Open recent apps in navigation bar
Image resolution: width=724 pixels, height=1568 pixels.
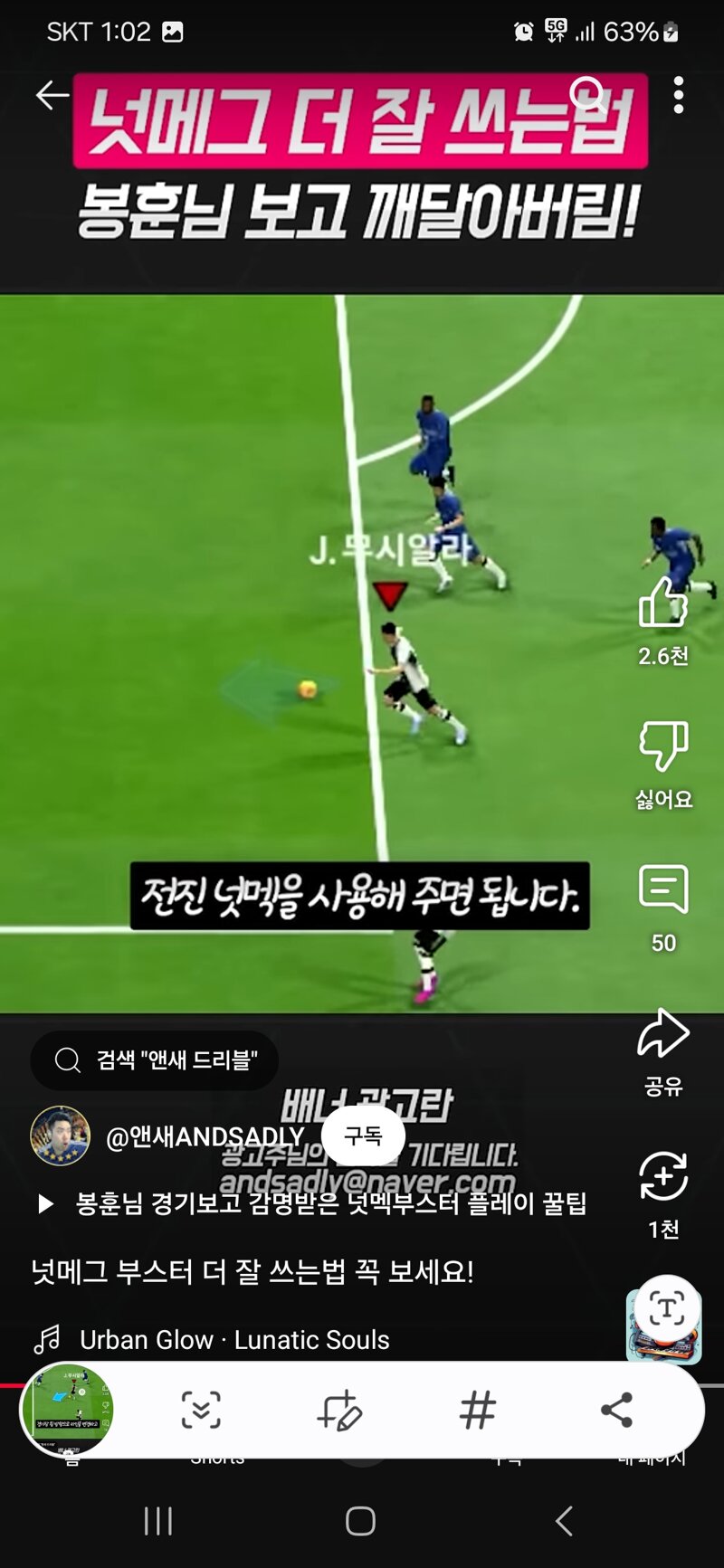[x=158, y=1521]
